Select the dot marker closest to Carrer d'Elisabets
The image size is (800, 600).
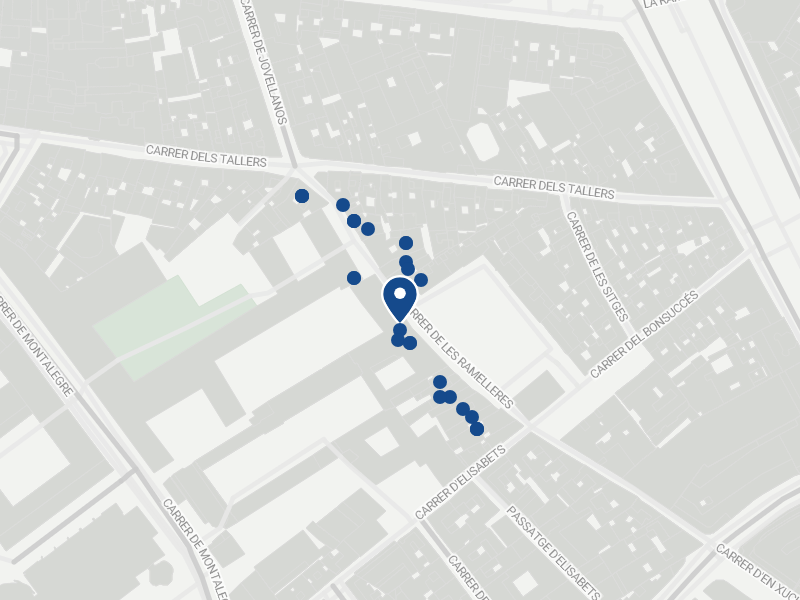(x=477, y=429)
